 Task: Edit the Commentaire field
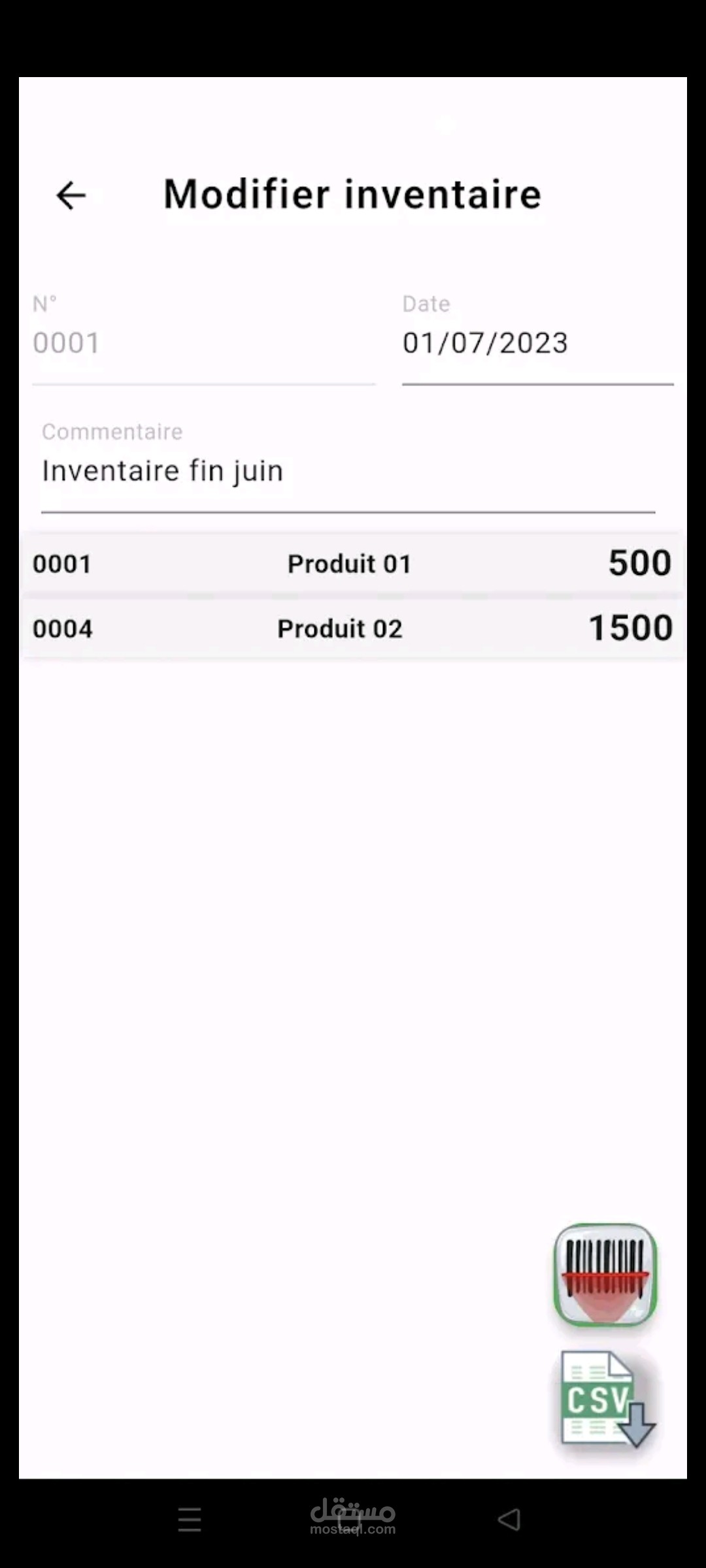pos(348,471)
